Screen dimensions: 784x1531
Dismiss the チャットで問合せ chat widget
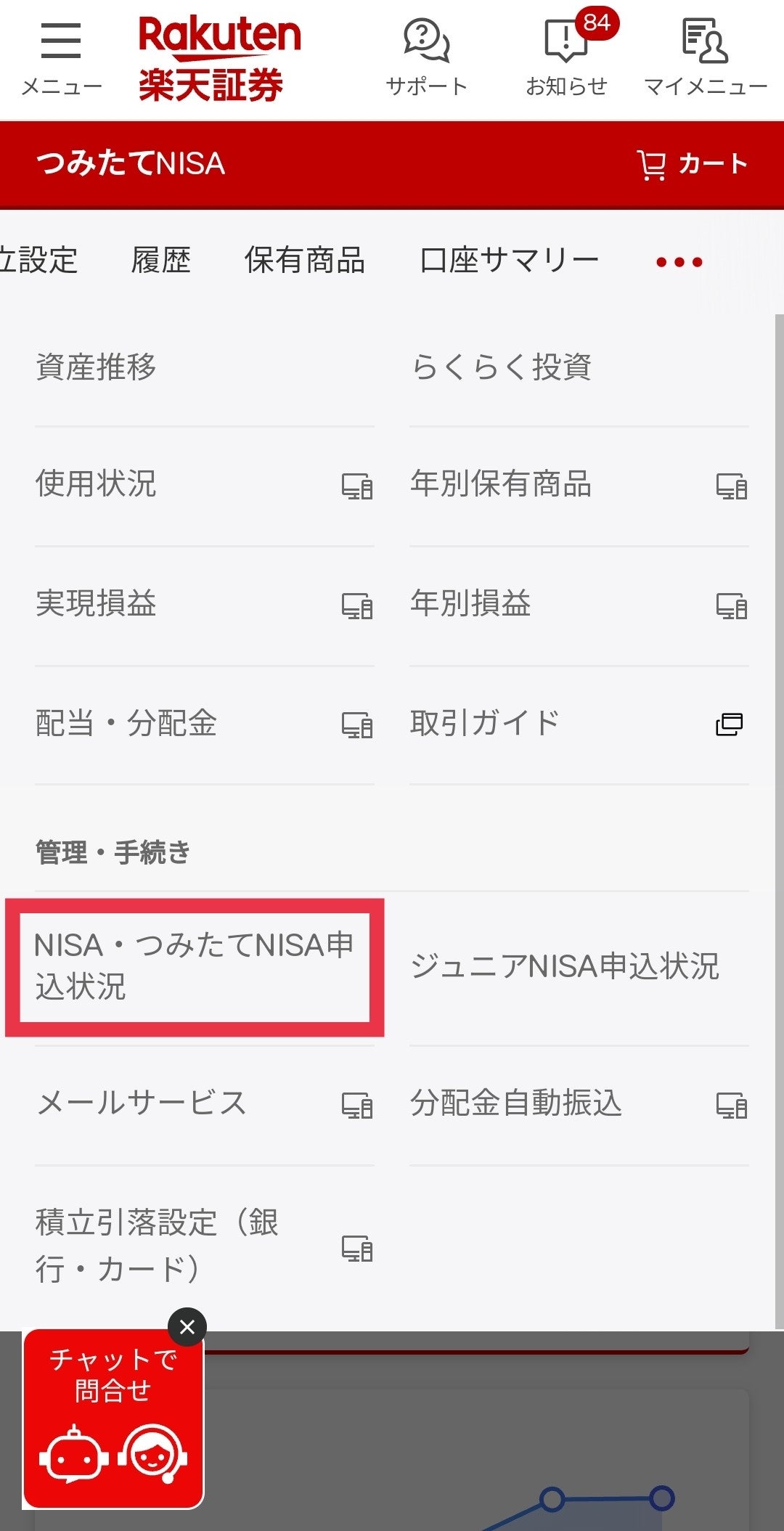[187, 1327]
